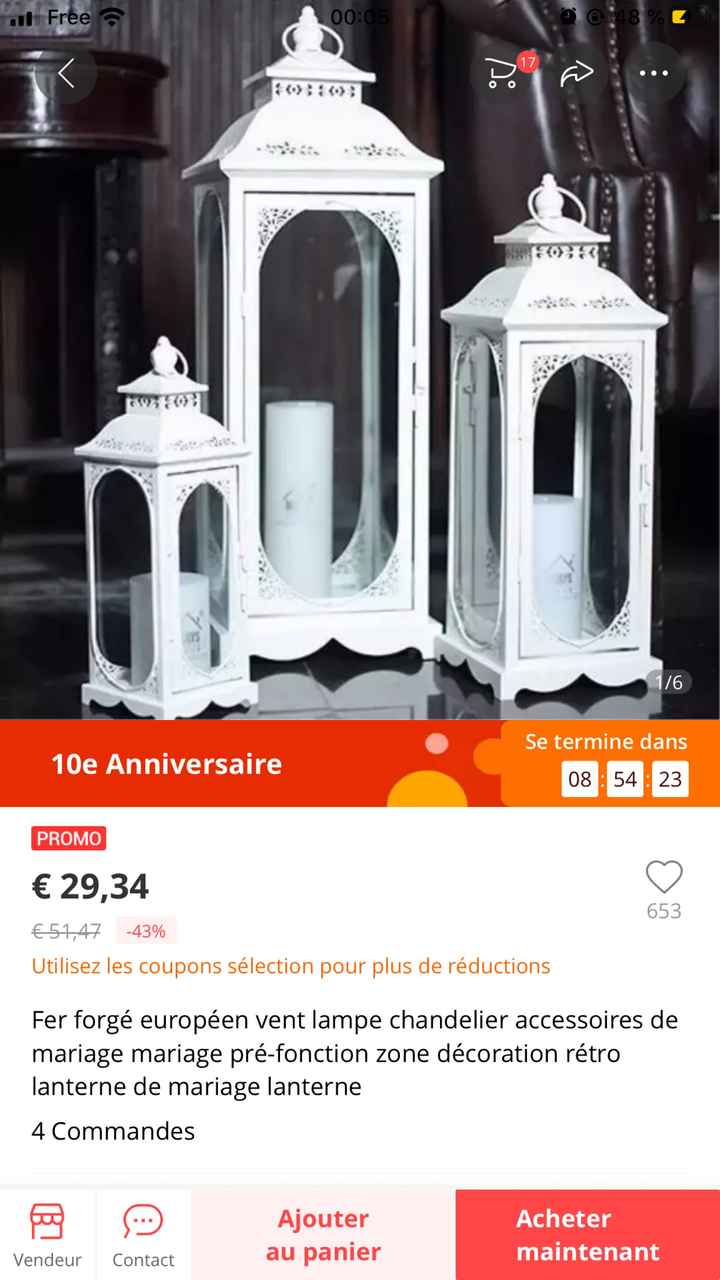Image resolution: width=720 pixels, height=1280 pixels.
Task: Tap the heart icon to add to wishlist
Action: point(663,876)
